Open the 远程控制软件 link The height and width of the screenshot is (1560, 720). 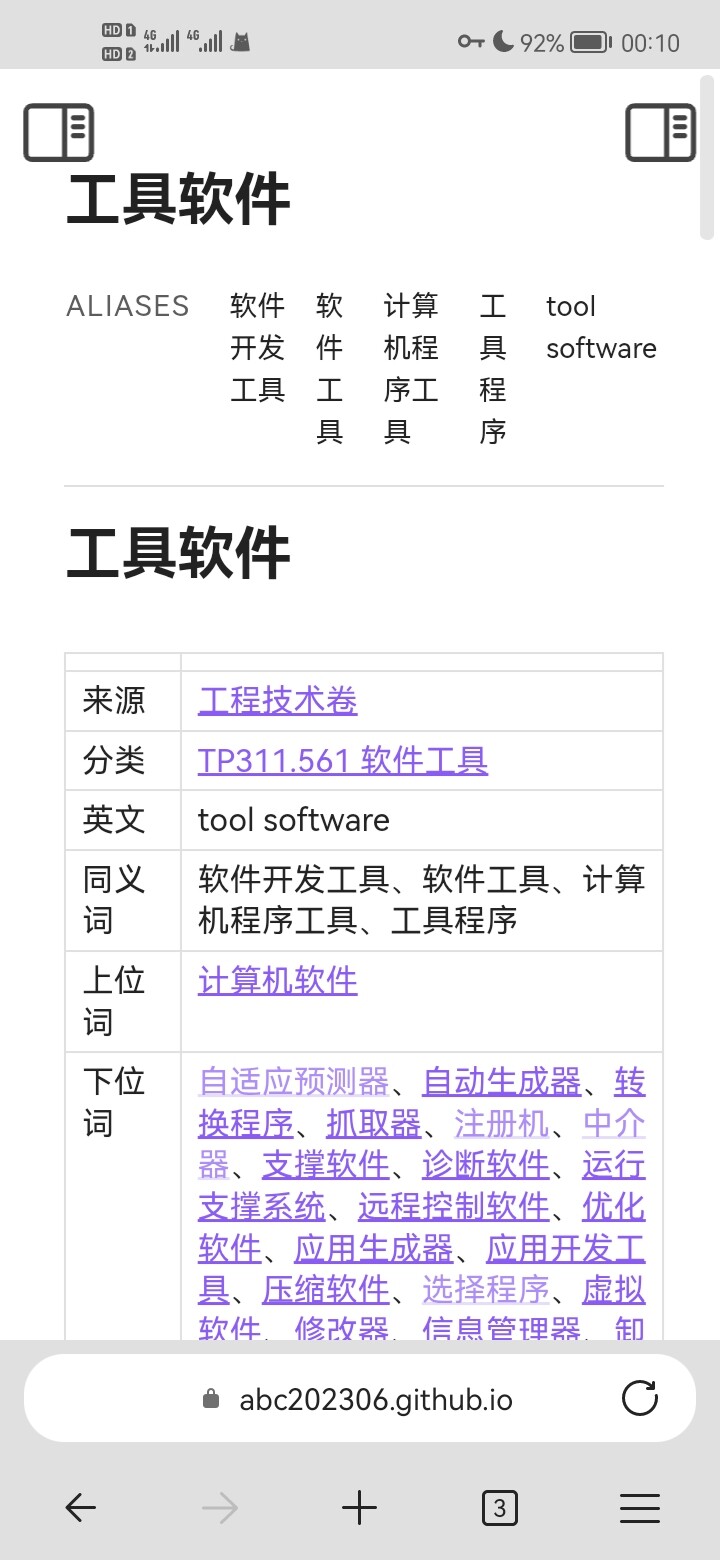[x=454, y=1208]
